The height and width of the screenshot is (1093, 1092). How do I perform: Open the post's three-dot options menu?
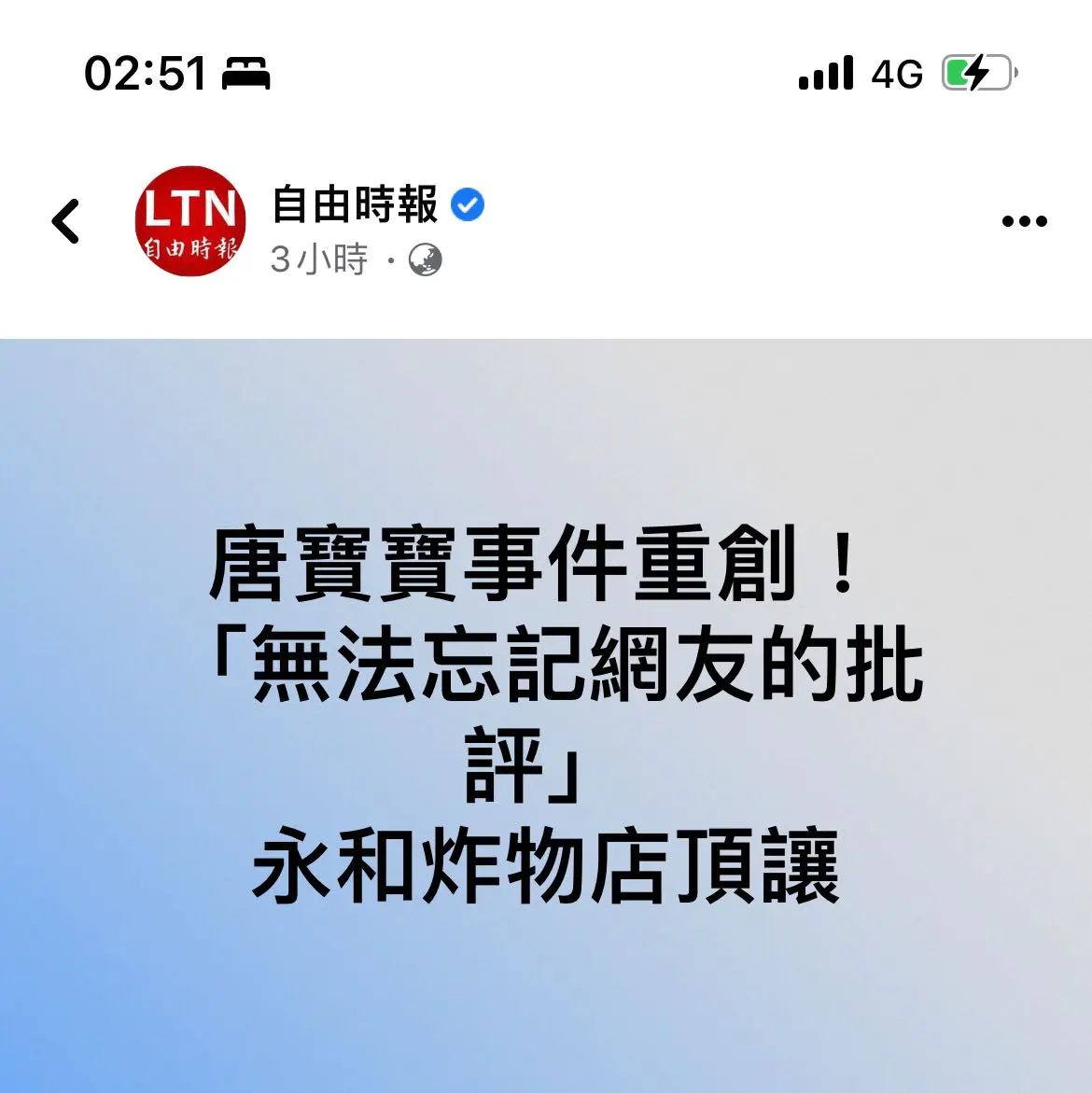tap(1024, 221)
